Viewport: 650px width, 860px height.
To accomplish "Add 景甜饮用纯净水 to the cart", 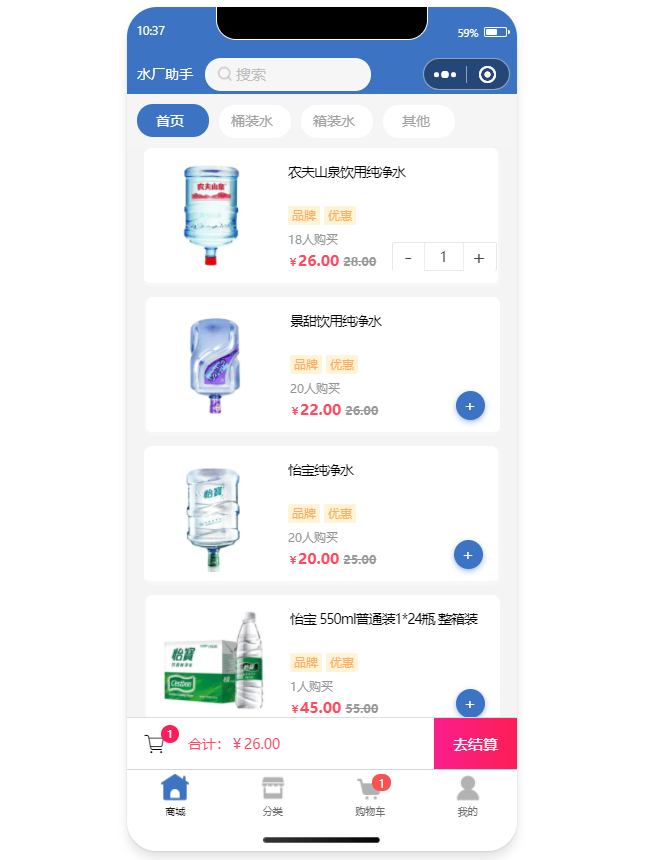I will pyautogui.click(x=470, y=406).
